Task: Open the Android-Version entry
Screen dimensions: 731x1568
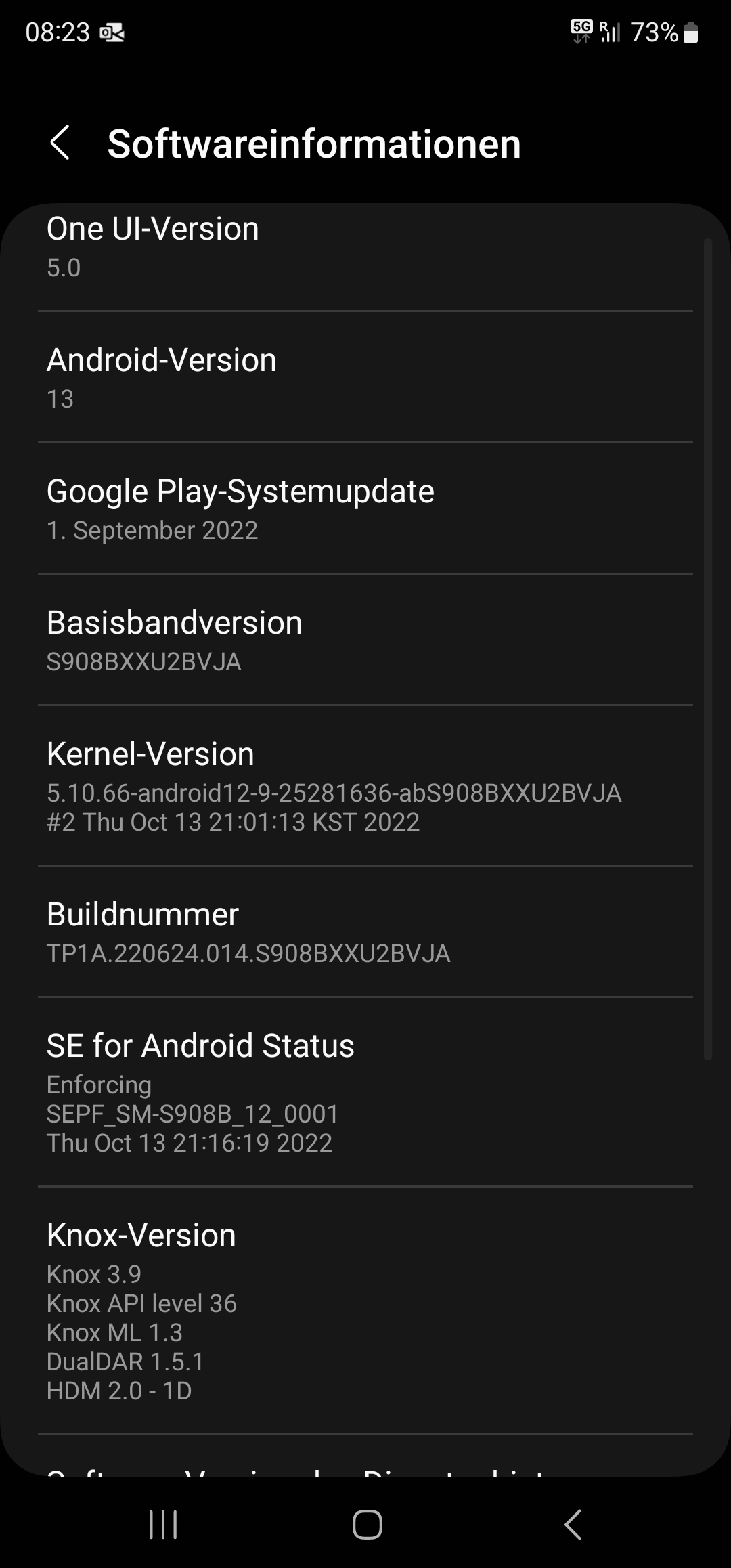Action: pos(365,378)
